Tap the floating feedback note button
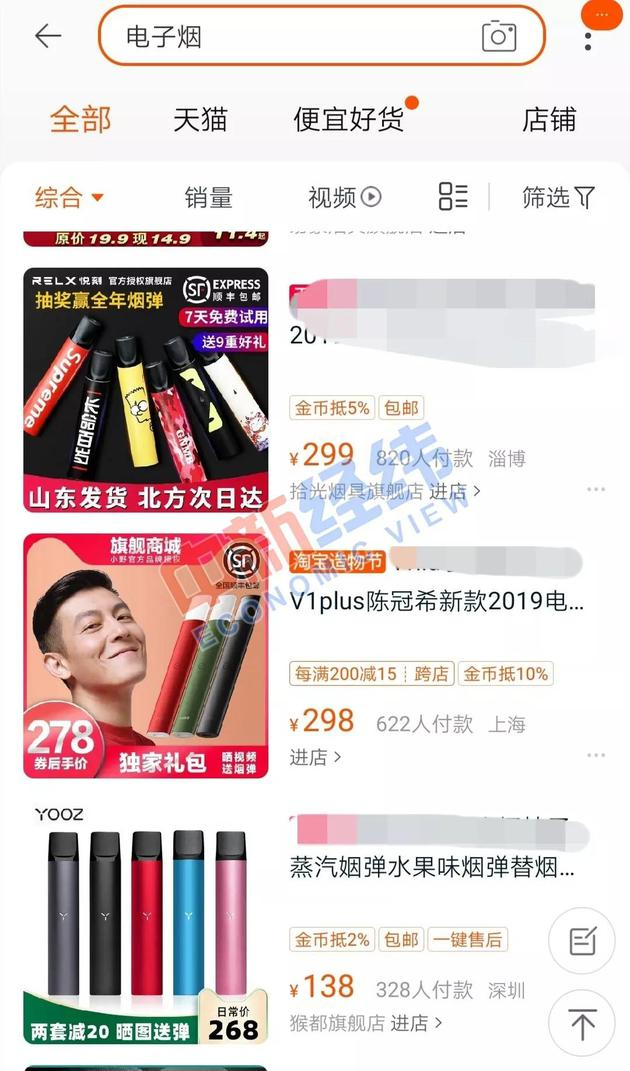This screenshot has width=630, height=1071. tap(582, 941)
